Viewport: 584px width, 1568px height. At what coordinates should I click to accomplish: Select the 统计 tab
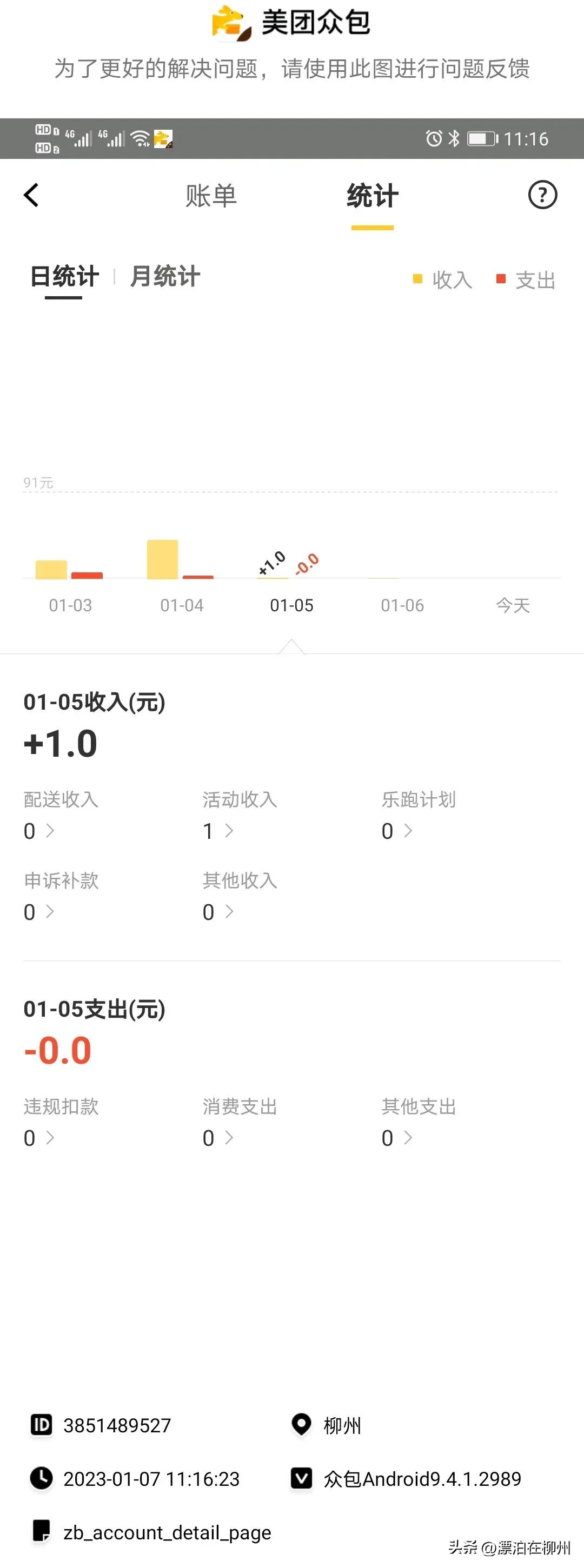click(x=372, y=195)
